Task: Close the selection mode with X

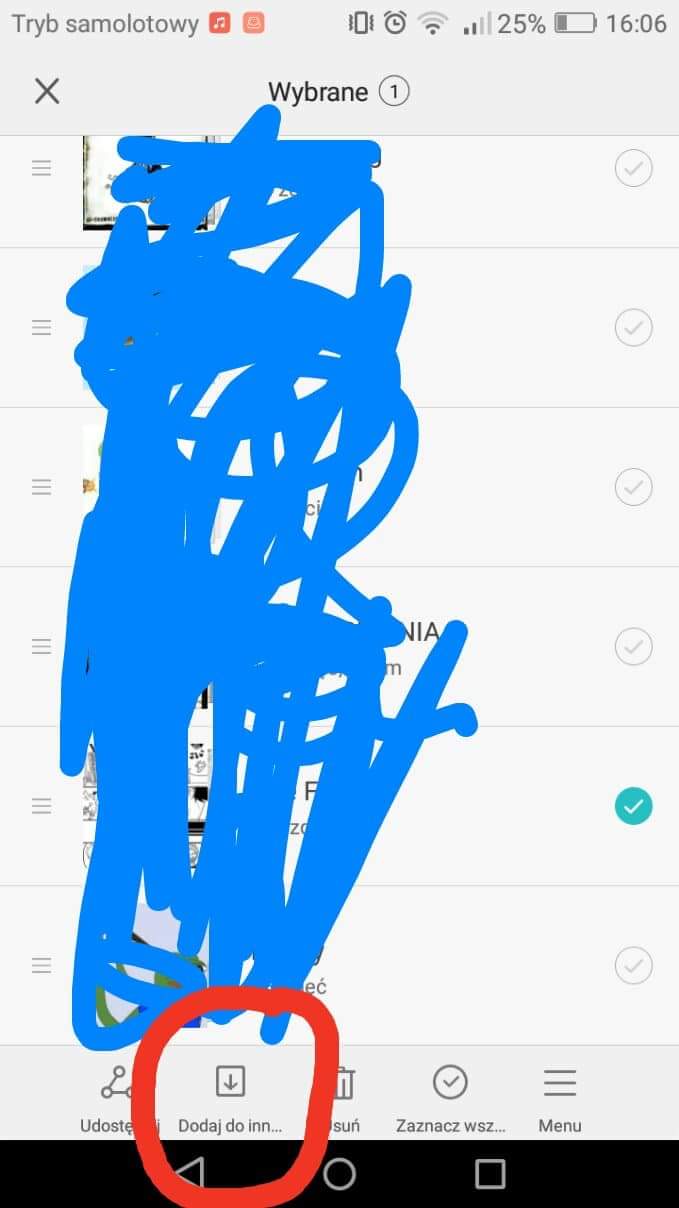Action: coord(47,92)
